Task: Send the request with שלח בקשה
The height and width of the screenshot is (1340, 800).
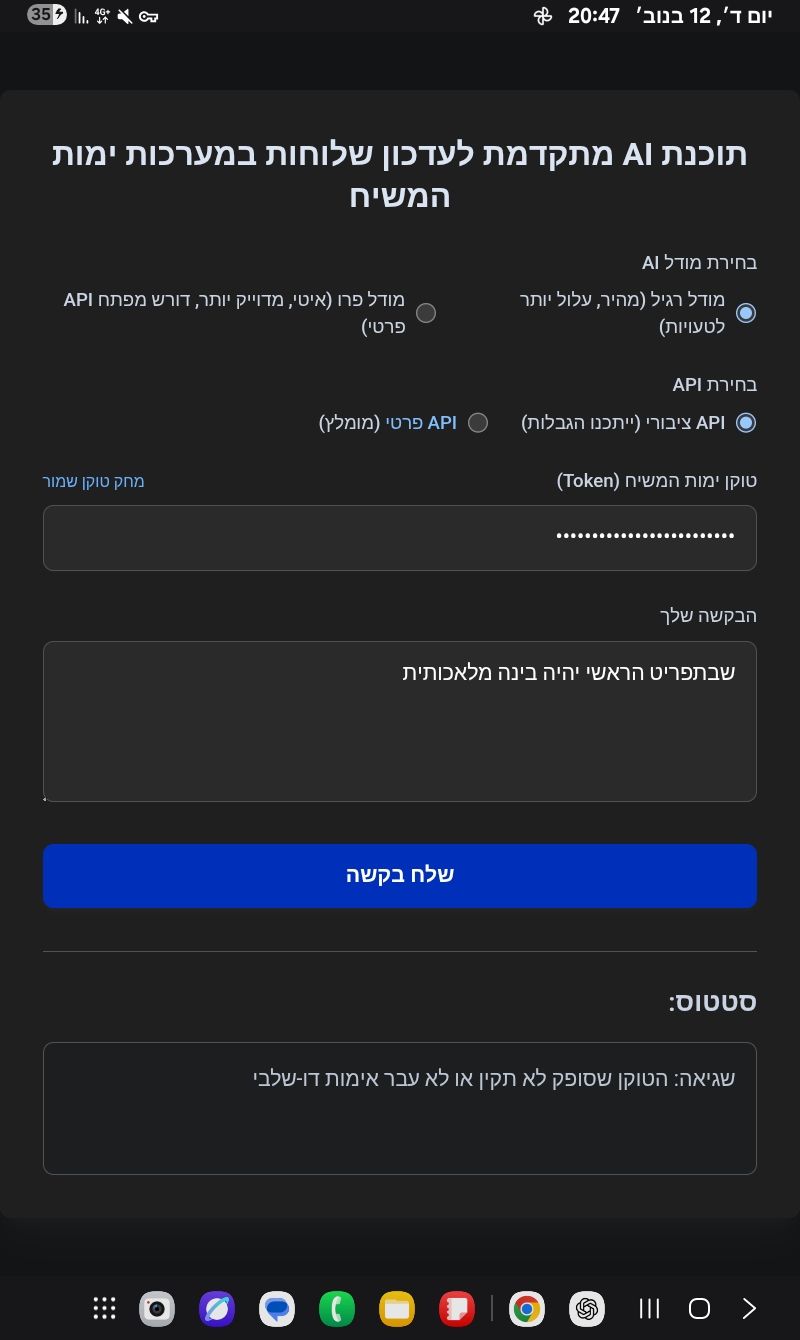Action: point(400,876)
